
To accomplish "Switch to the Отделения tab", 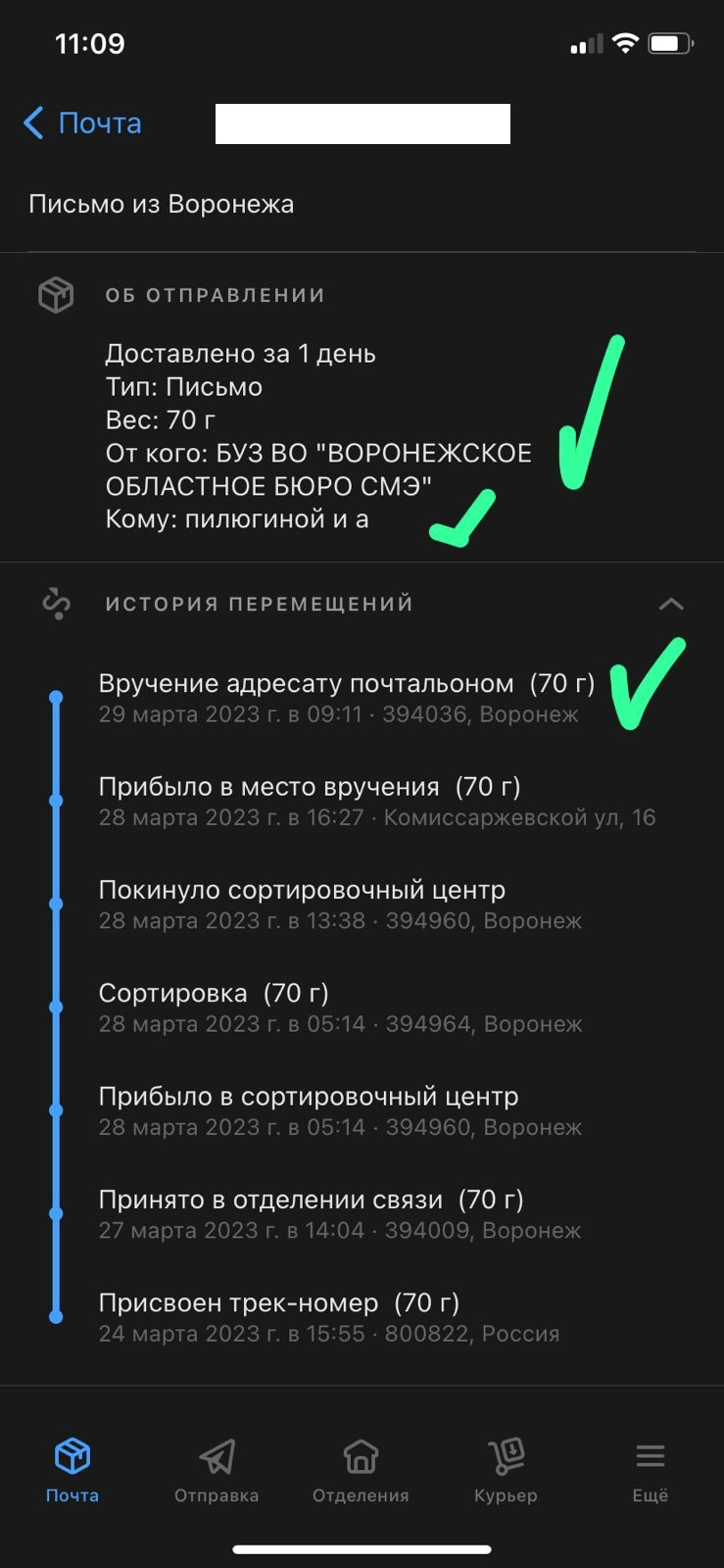I will [x=361, y=1470].
